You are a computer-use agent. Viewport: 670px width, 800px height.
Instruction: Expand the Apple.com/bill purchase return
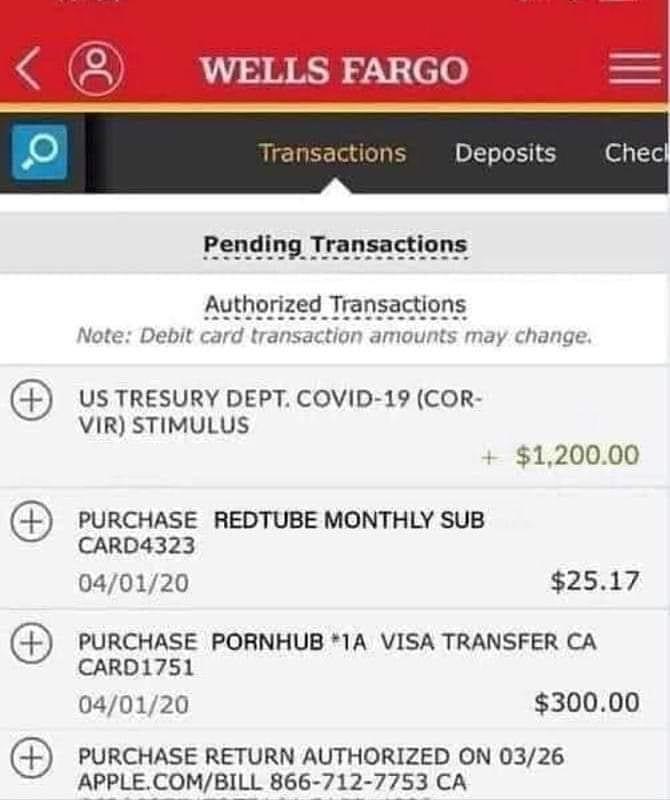[31, 757]
